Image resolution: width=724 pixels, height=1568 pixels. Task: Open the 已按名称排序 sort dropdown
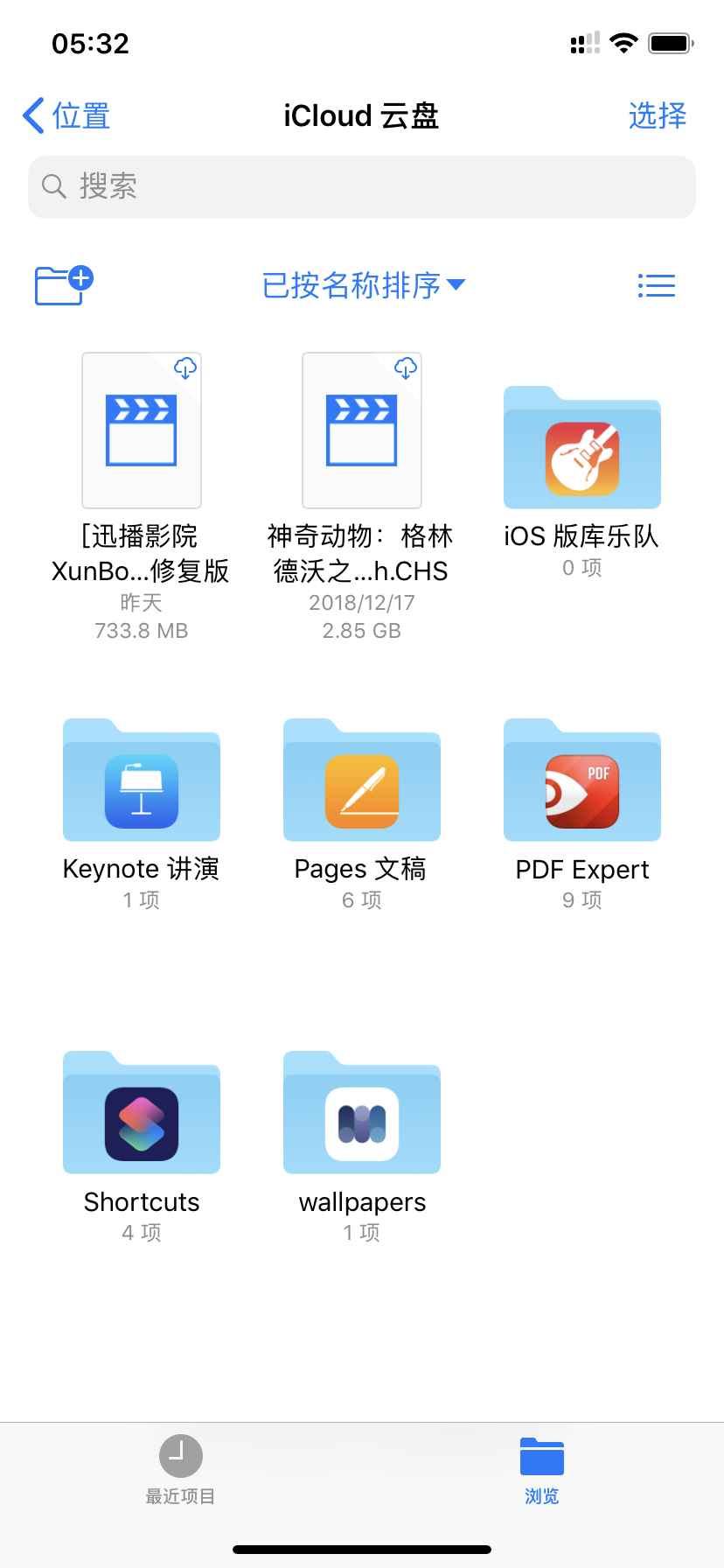[x=364, y=285]
